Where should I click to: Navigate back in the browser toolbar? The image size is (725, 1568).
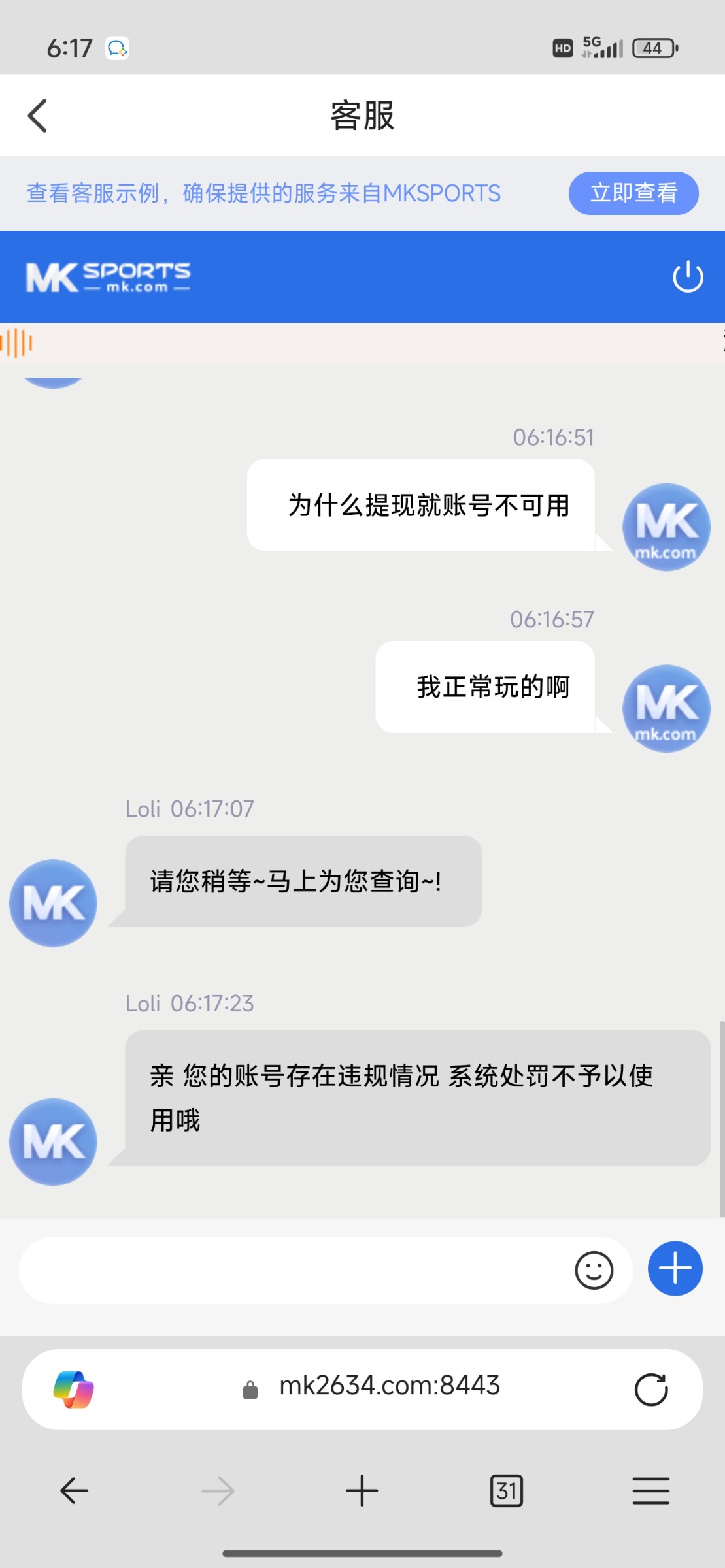click(74, 1491)
